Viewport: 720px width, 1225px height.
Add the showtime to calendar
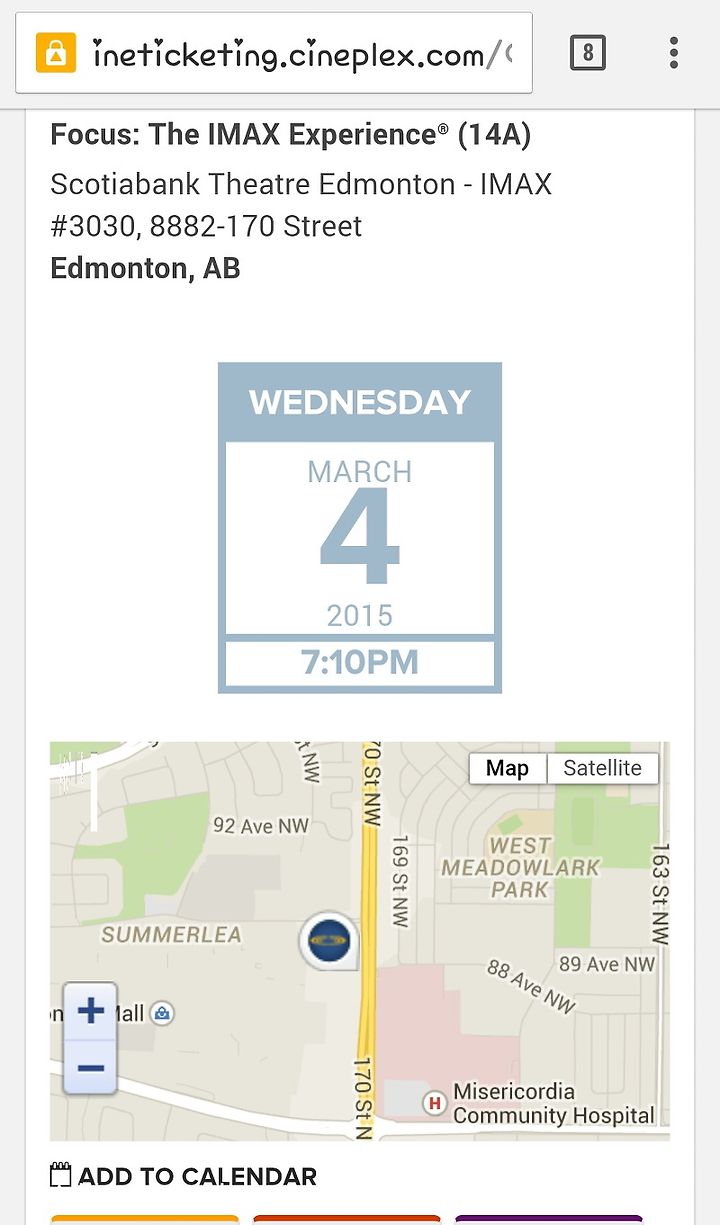coord(183,1176)
